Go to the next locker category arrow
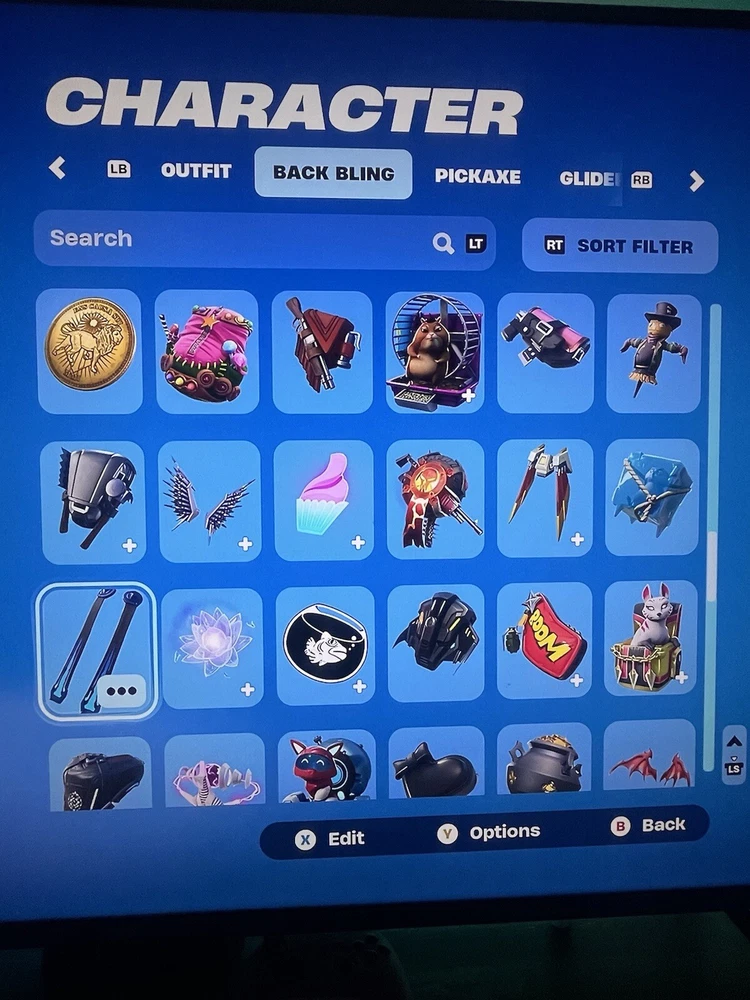Viewport: 750px width, 1000px height. tap(697, 181)
